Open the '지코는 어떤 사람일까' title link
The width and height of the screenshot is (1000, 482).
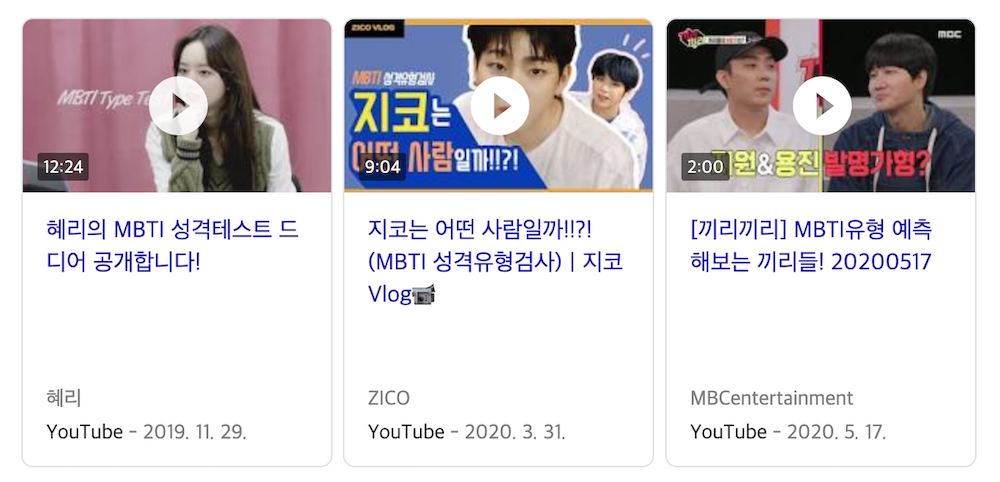pos(494,262)
